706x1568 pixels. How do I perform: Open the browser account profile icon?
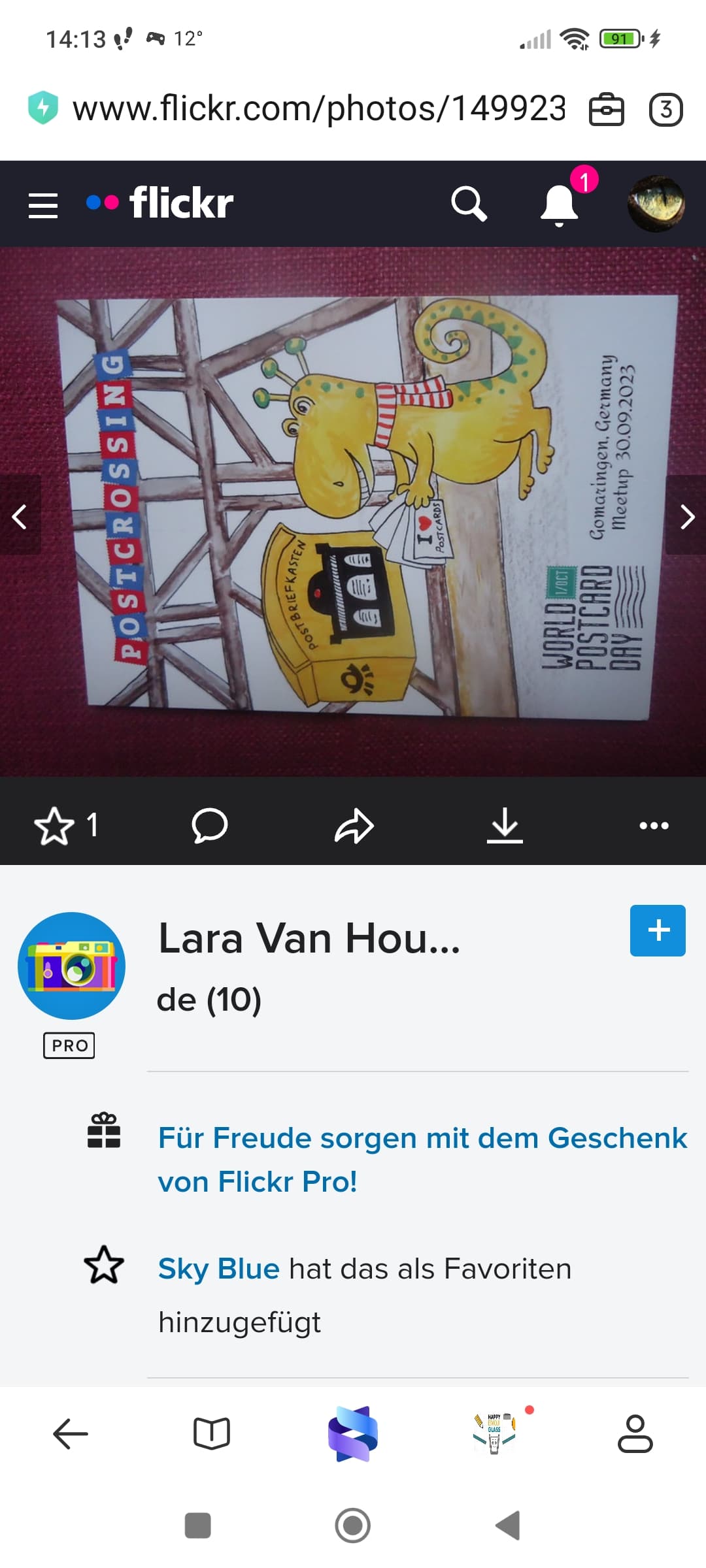pos(635,1434)
